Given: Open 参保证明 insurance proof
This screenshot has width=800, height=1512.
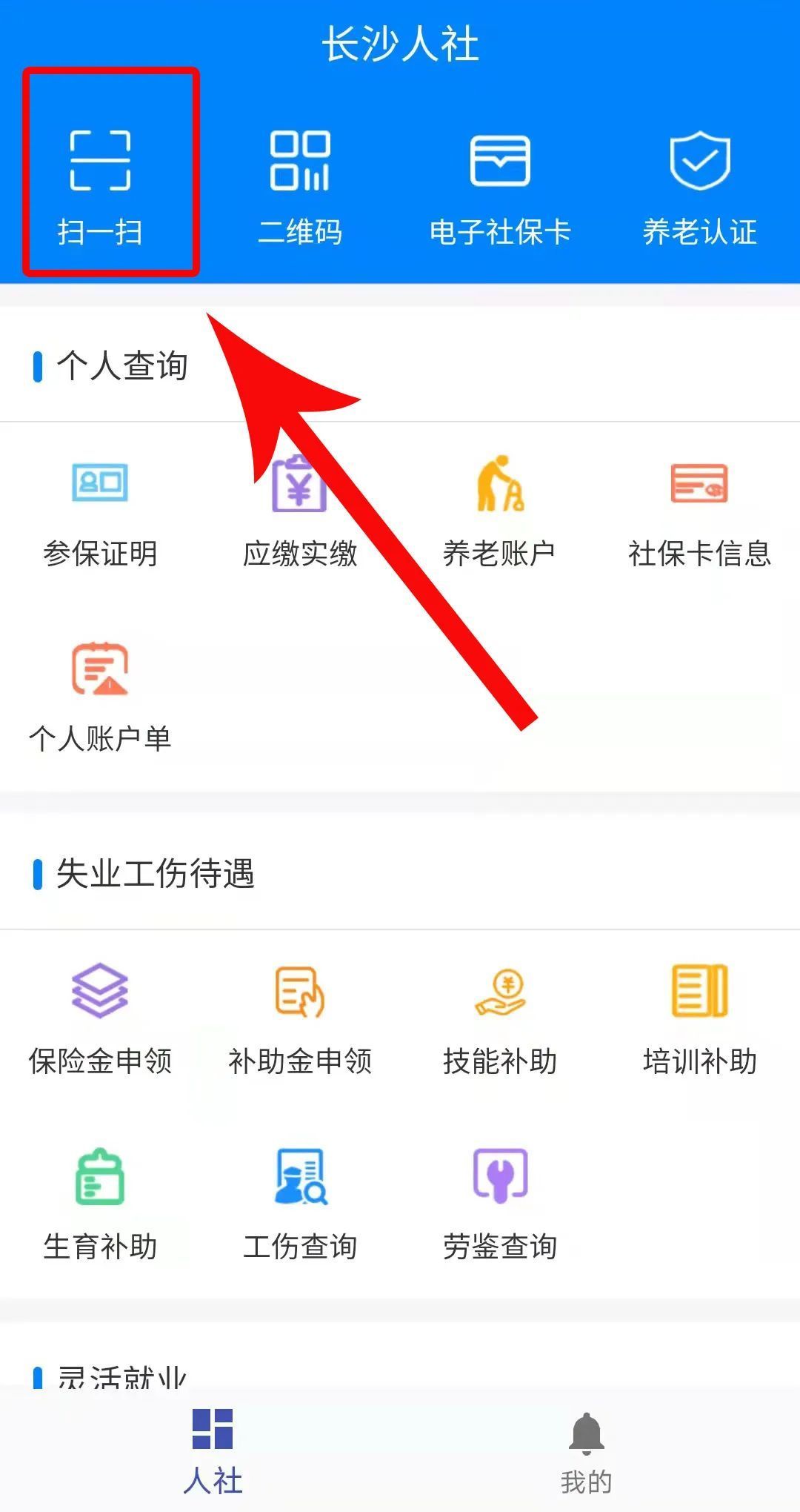Looking at the screenshot, I should coord(101,511).
